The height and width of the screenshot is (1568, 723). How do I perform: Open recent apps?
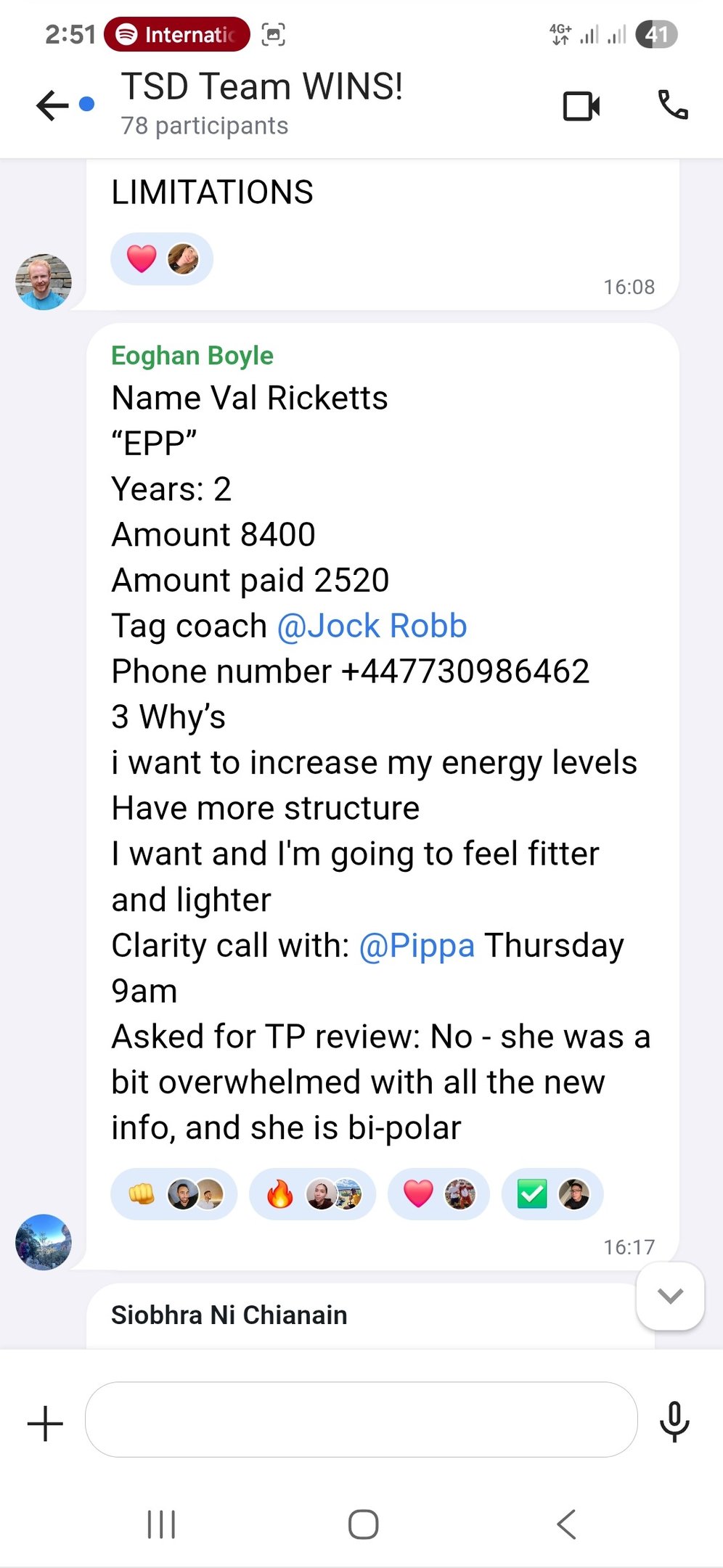[161, 1524]
